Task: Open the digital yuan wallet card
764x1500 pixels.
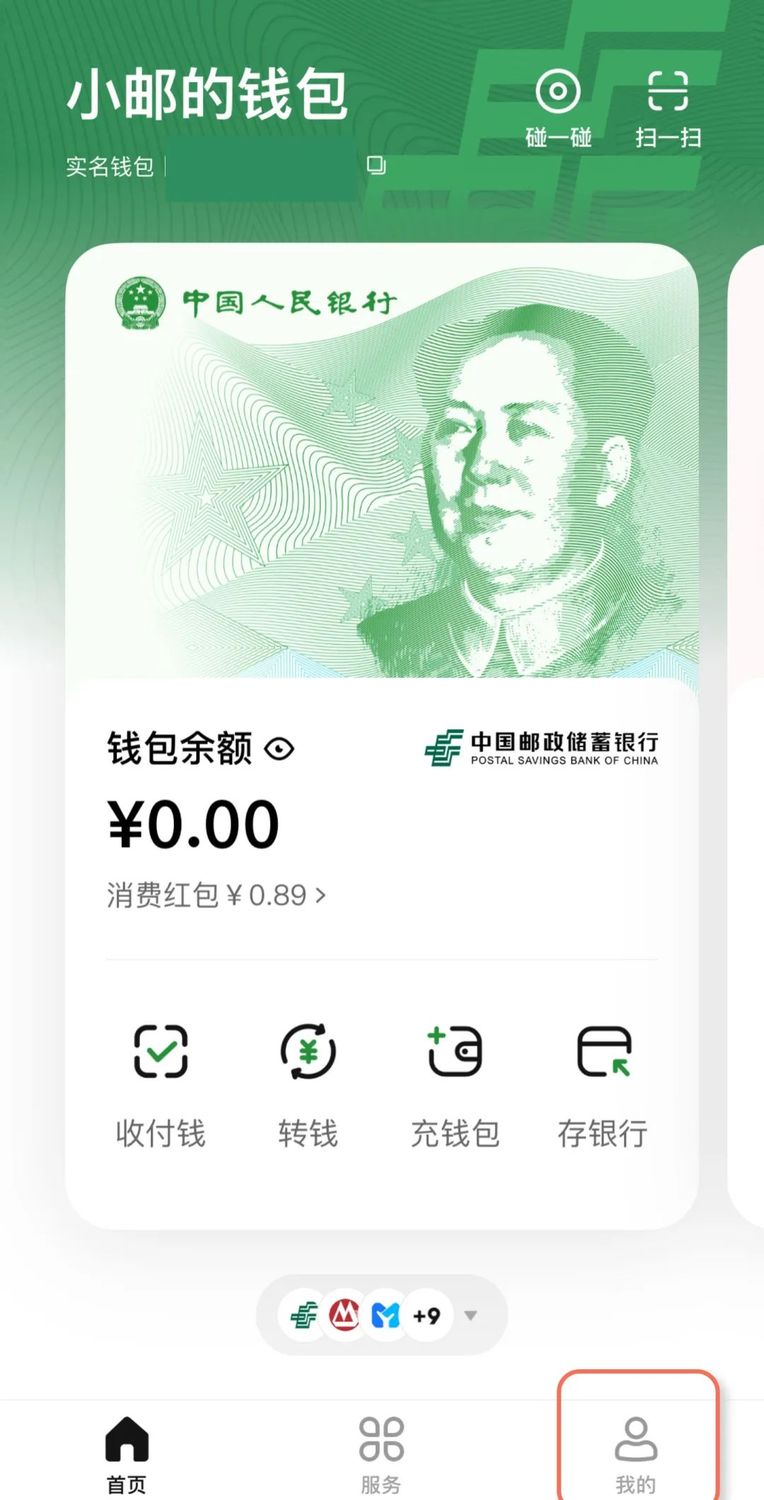Action: coord(381,470)
